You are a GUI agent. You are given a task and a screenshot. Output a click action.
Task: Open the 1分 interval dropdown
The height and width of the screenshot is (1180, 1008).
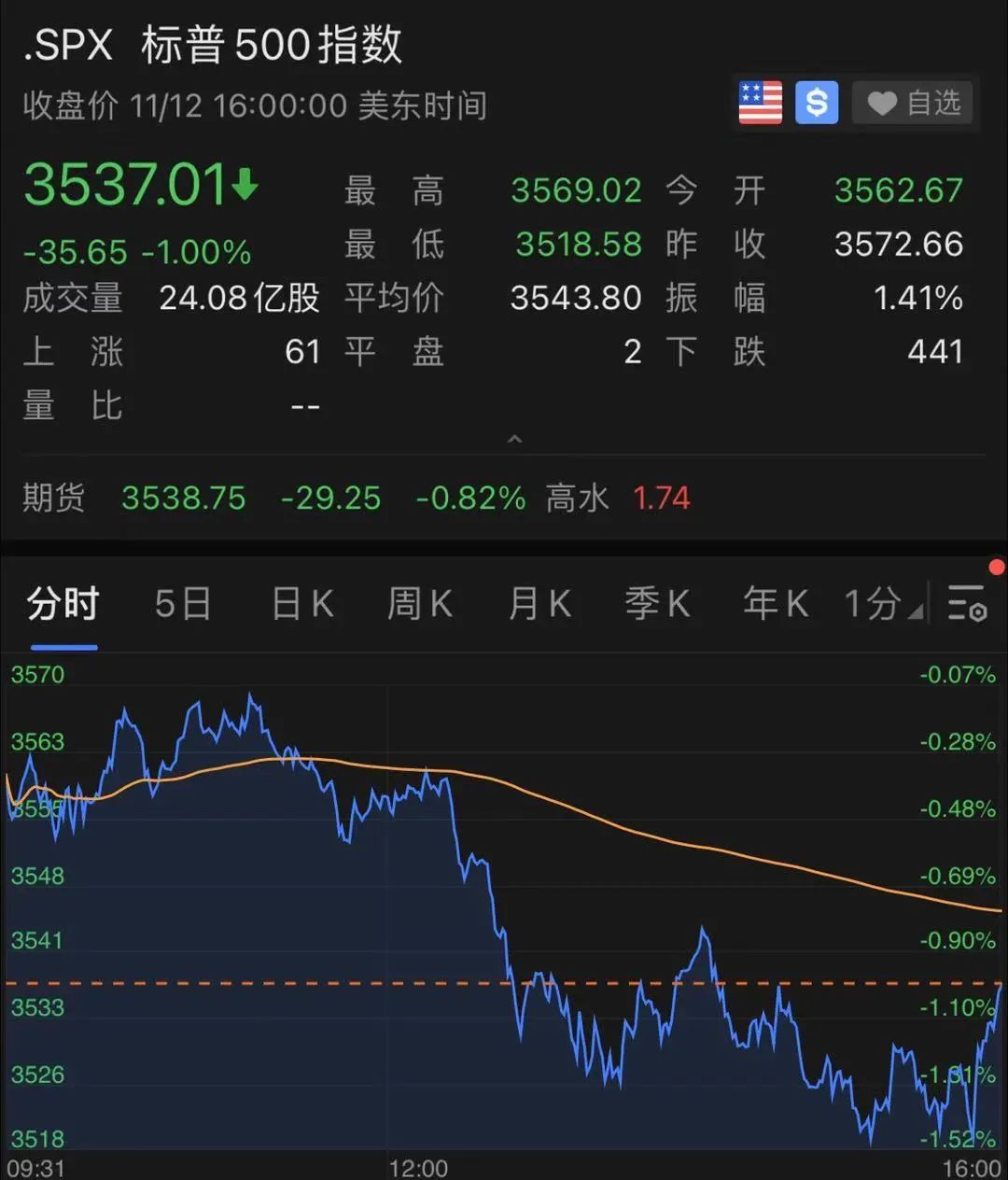[882, 604]
